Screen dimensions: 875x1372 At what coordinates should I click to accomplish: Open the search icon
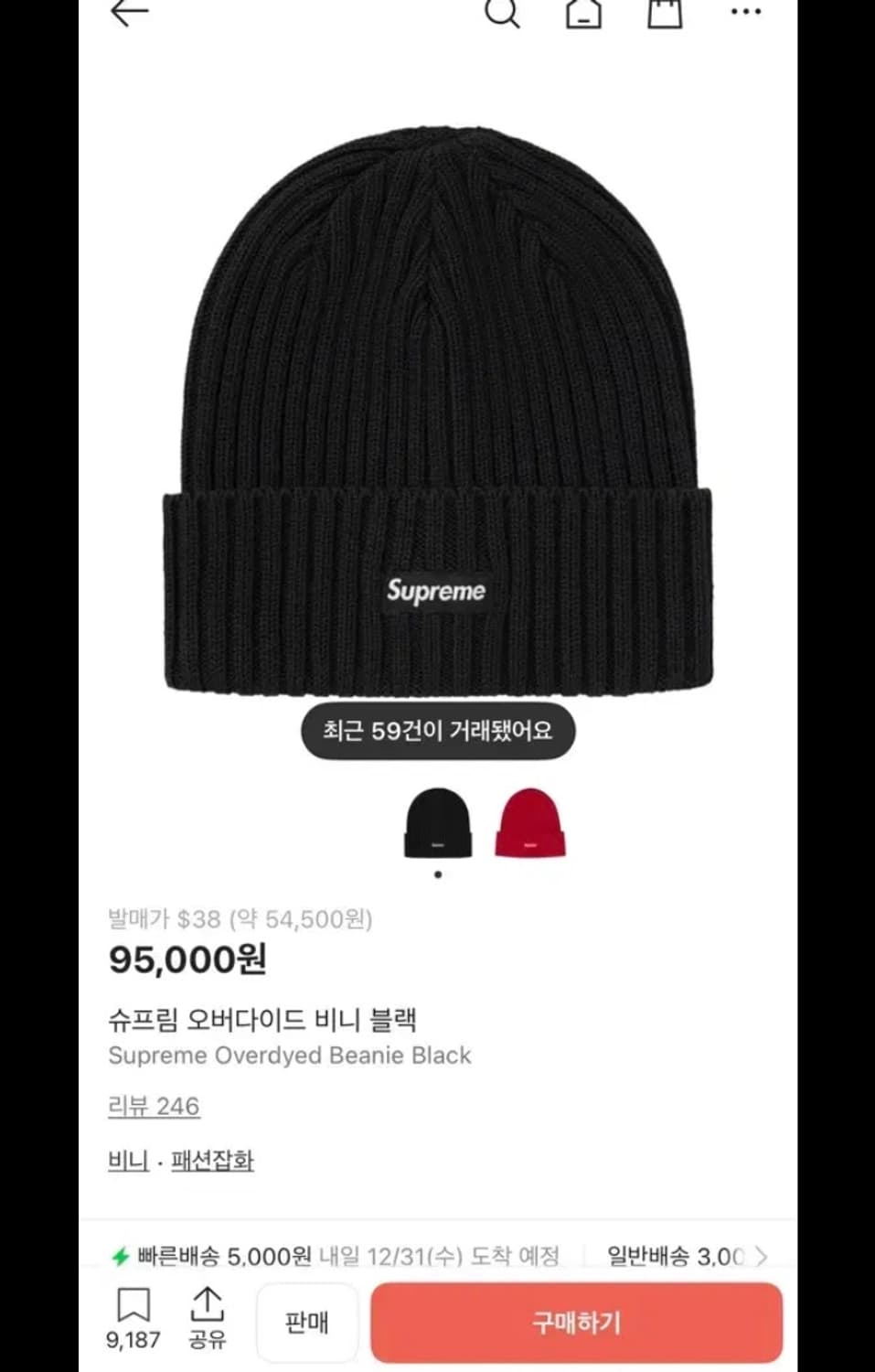coord(502,14)
